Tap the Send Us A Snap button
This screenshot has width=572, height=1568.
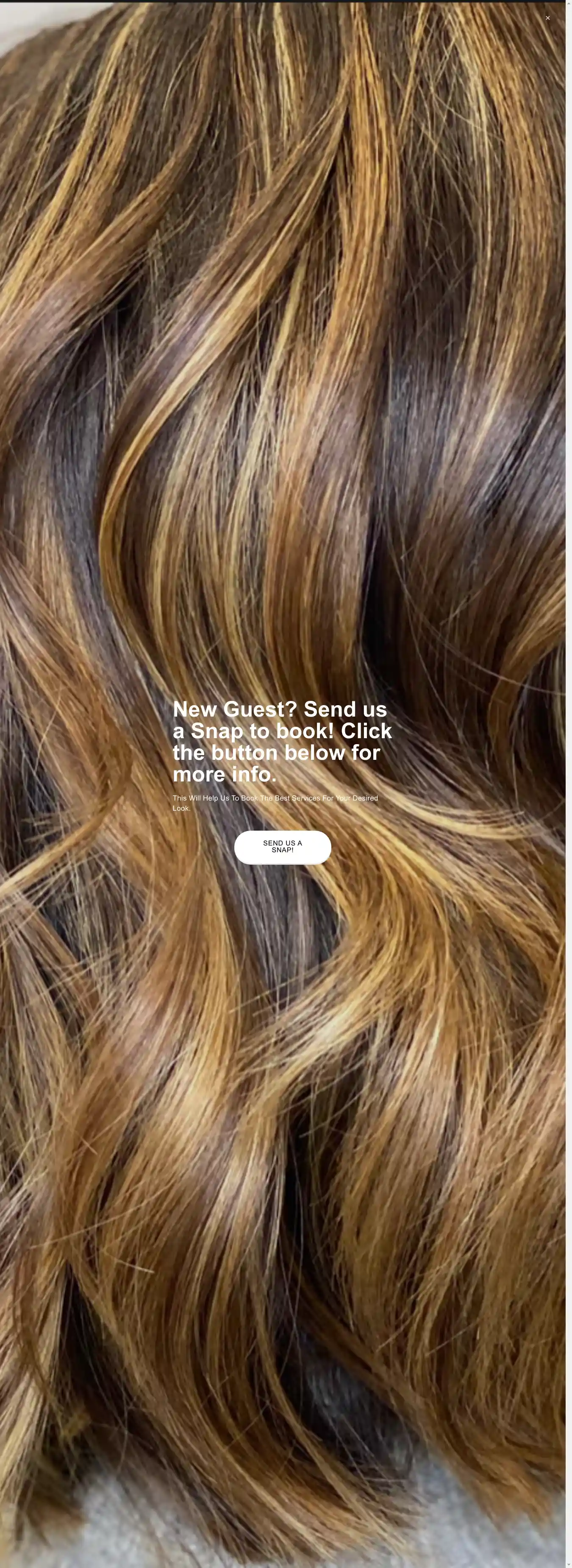pos(282,846)
